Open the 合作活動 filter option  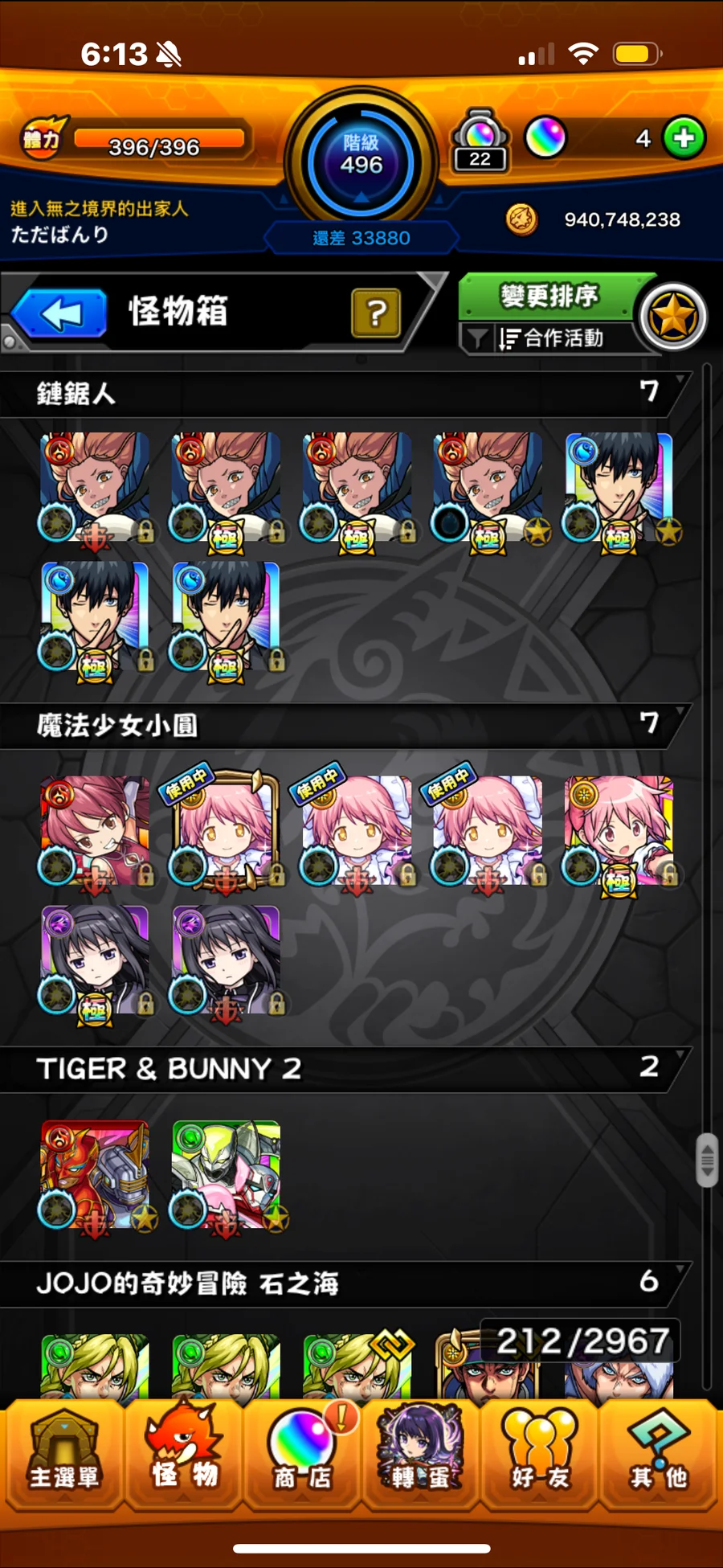point(550,338)
